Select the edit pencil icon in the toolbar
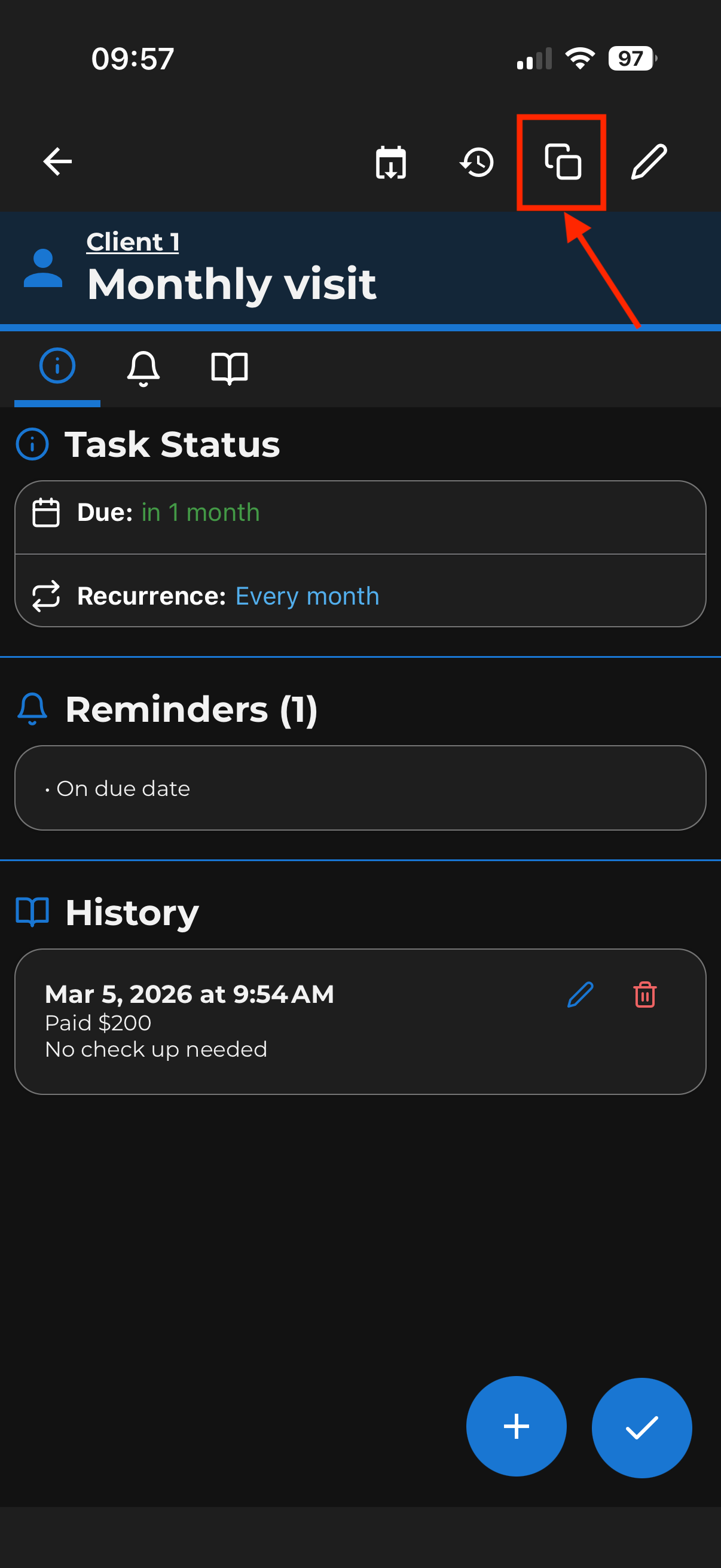Viewport: 721px width, 1568px height. [649, 161]
